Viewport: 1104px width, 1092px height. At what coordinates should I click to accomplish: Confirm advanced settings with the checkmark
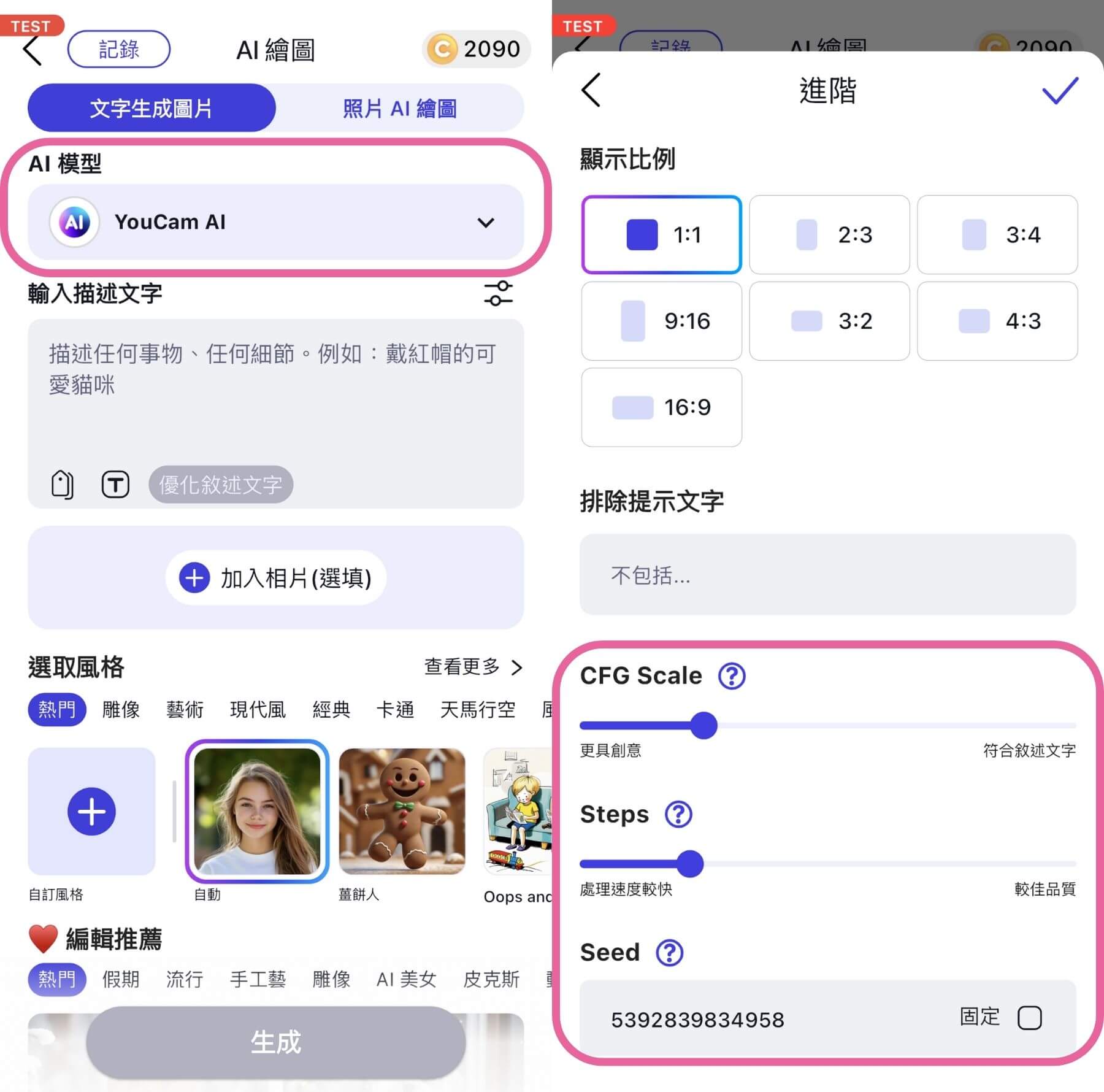click(1059, 91)
